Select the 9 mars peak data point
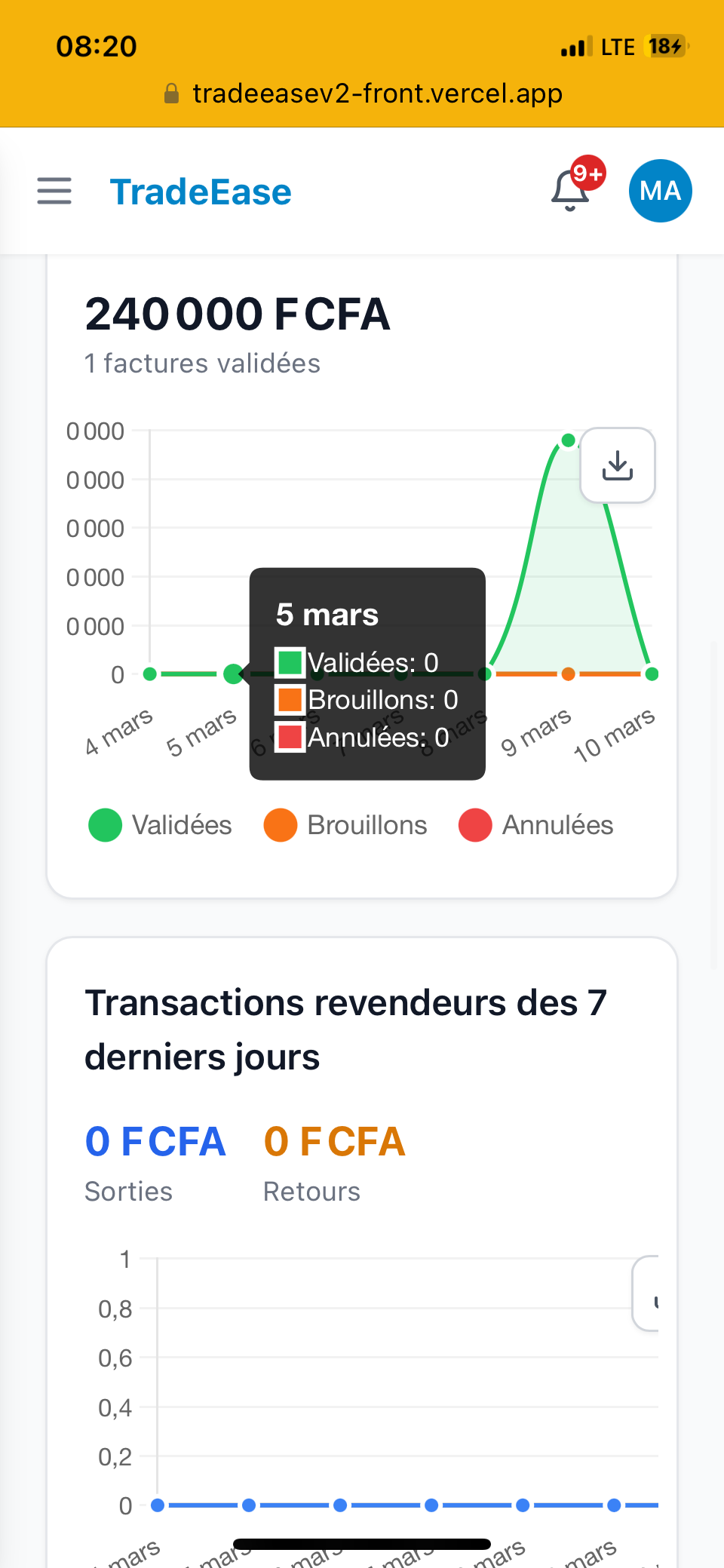This screenshot has height=1568, width=724. point(569,440)
